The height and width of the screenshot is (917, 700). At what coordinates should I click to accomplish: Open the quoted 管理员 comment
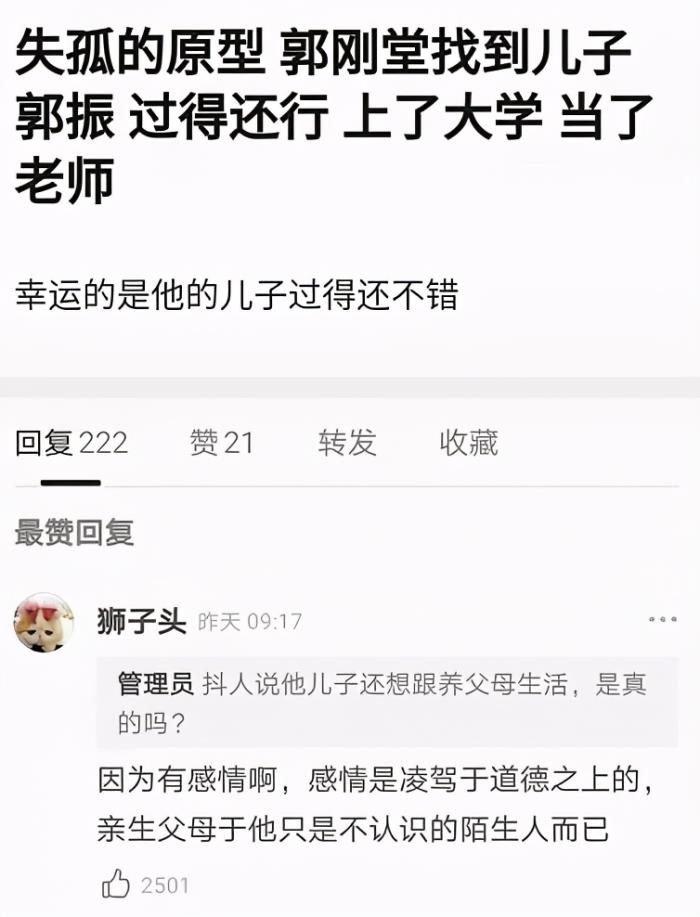pyautogui.click(x=385, y=702)
